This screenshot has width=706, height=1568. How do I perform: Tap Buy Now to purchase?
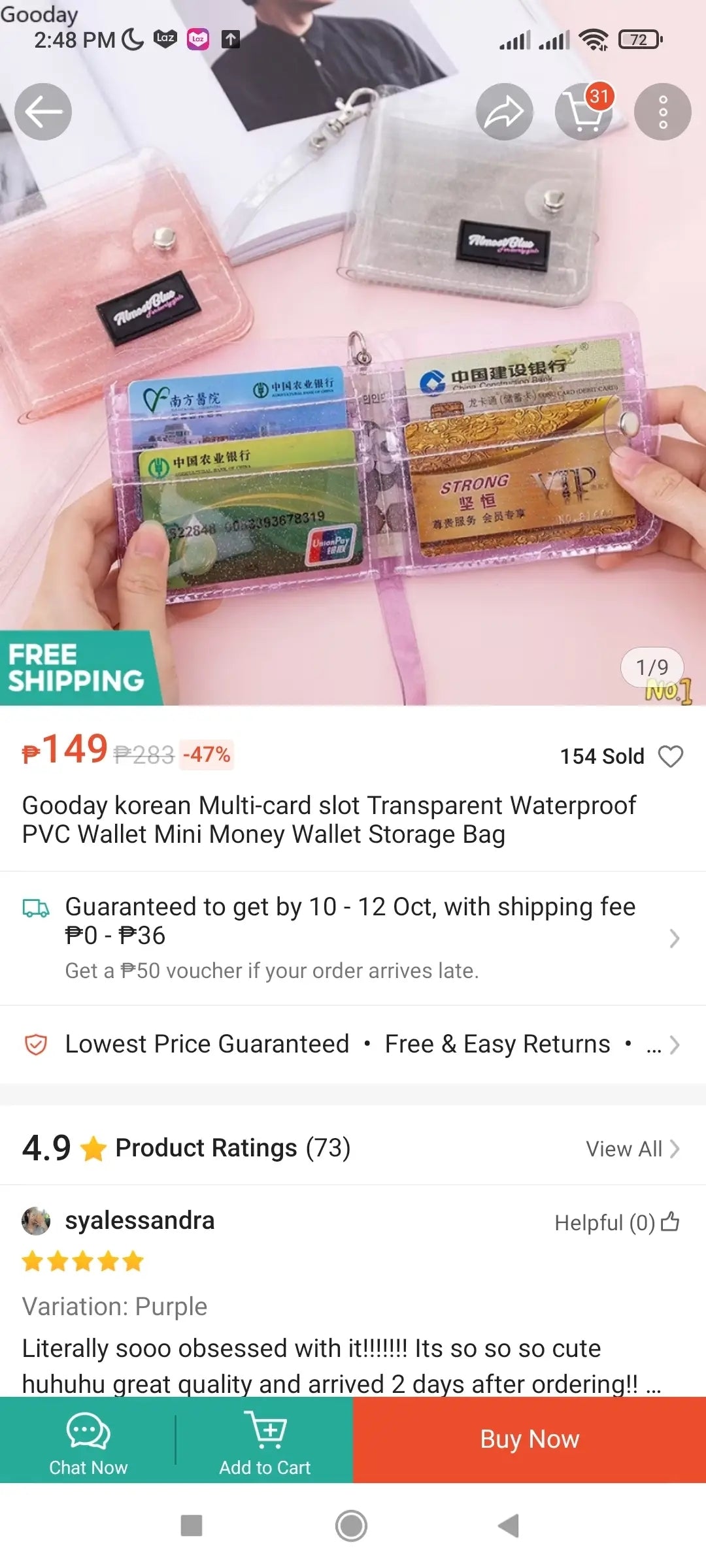(x=529, y=1439)
